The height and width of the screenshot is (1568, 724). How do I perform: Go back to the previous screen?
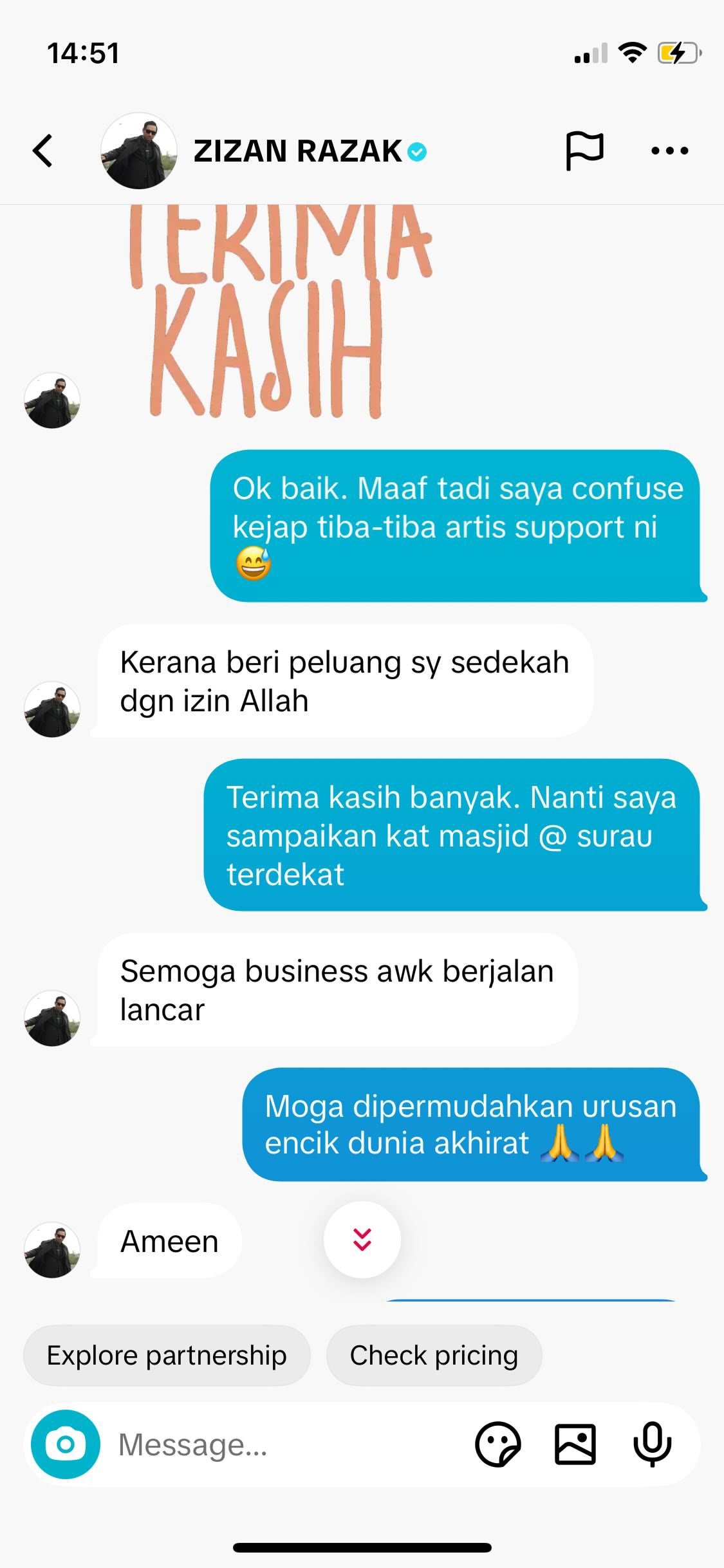42,151
